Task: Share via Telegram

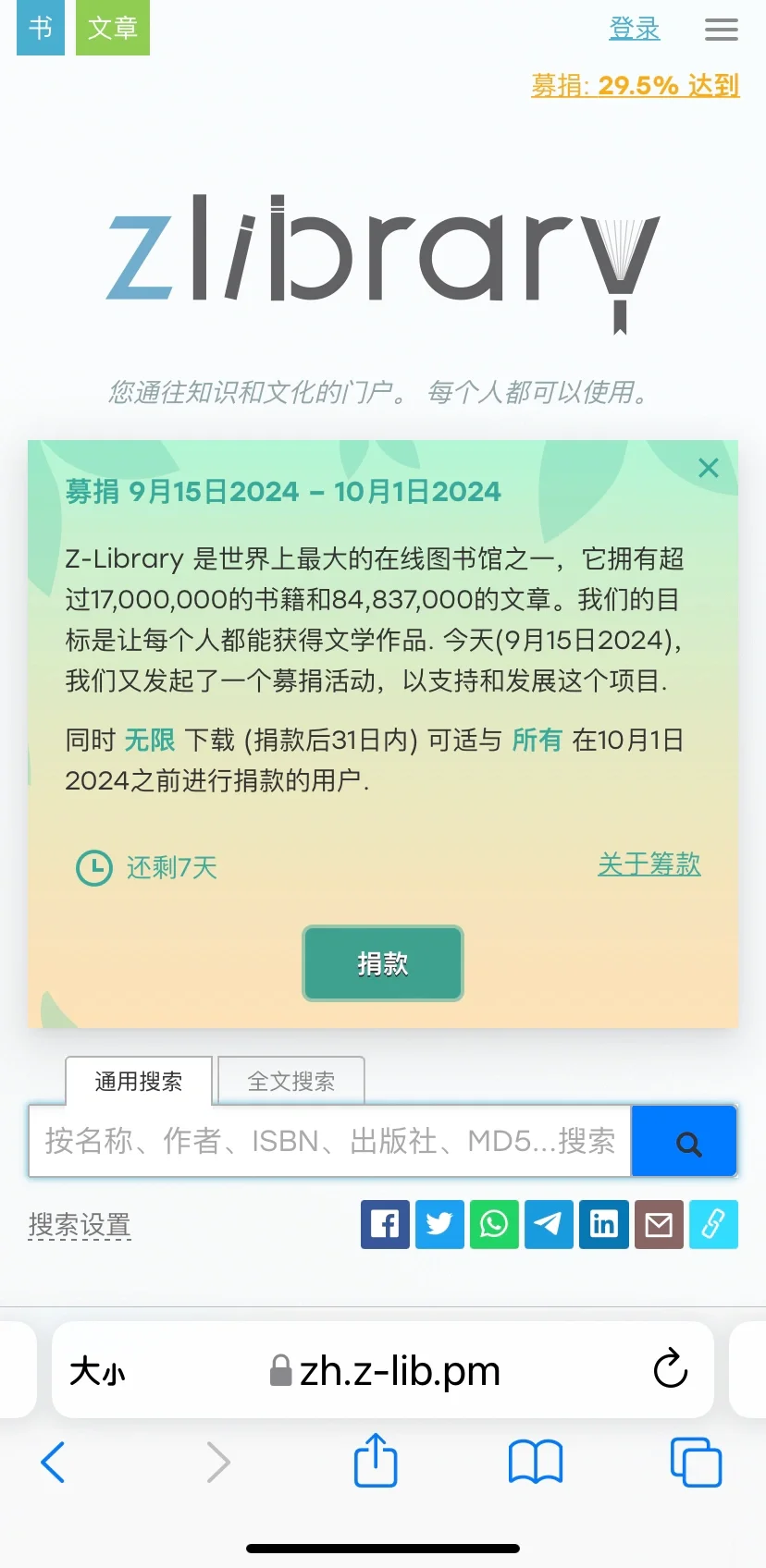Action: point(549,1224)
